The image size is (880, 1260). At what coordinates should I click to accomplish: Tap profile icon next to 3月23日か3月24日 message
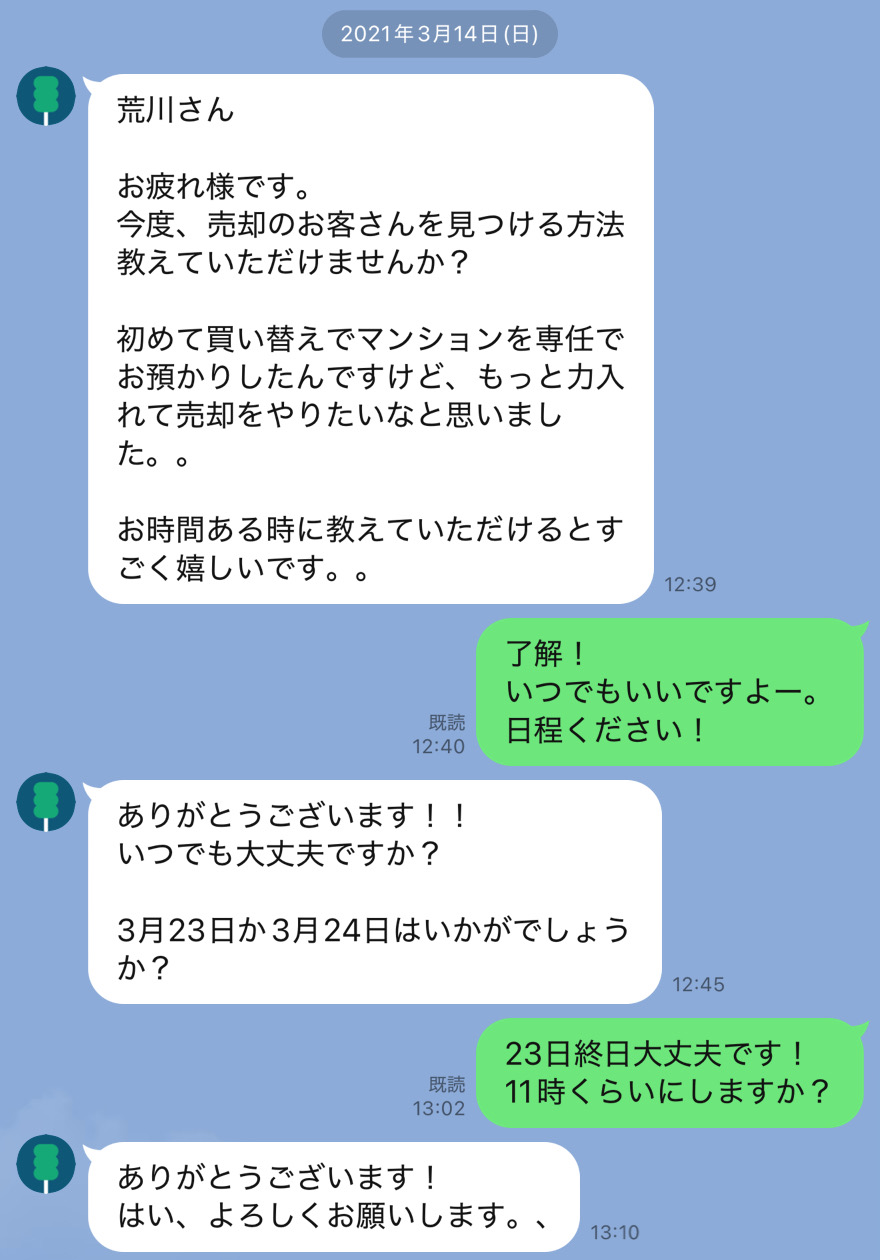pos(46,803)
